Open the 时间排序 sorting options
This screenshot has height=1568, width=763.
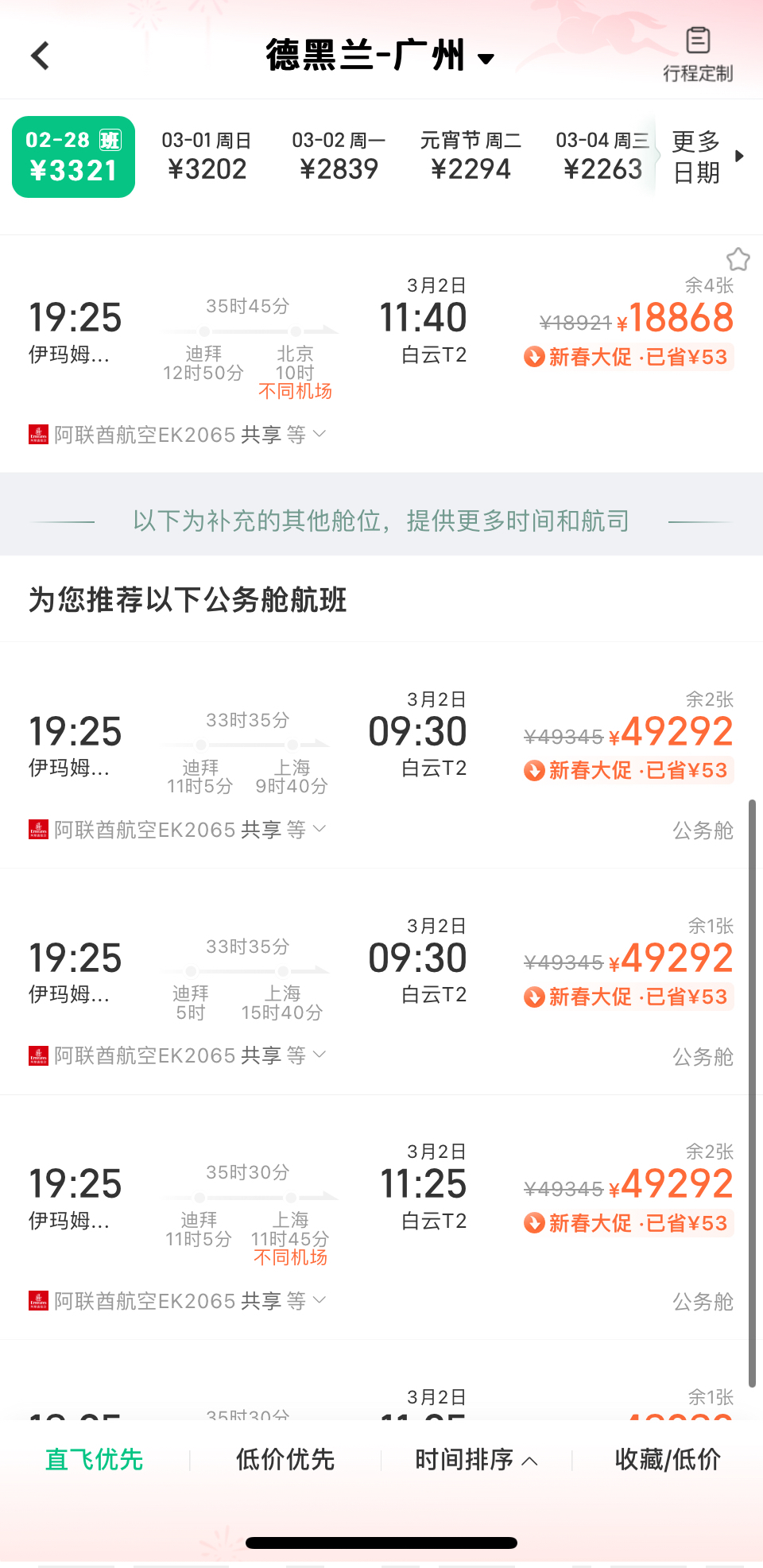475,1459
